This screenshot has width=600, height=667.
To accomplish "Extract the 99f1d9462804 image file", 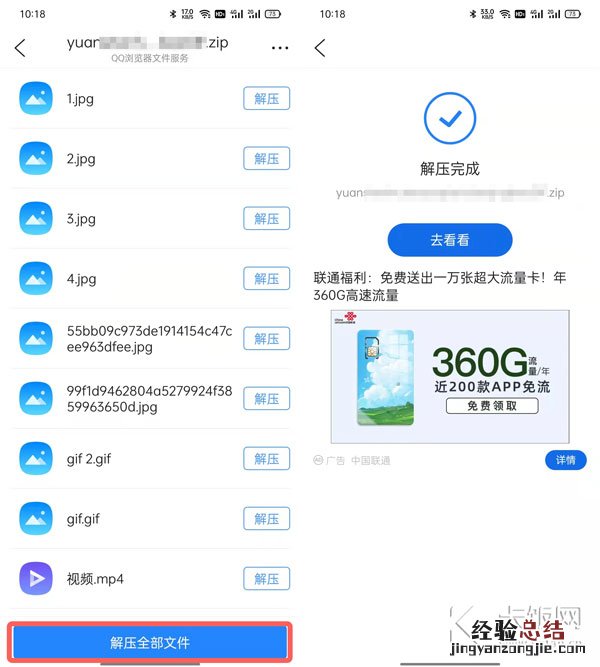I will pyautogui.click(x=266, y=399).
